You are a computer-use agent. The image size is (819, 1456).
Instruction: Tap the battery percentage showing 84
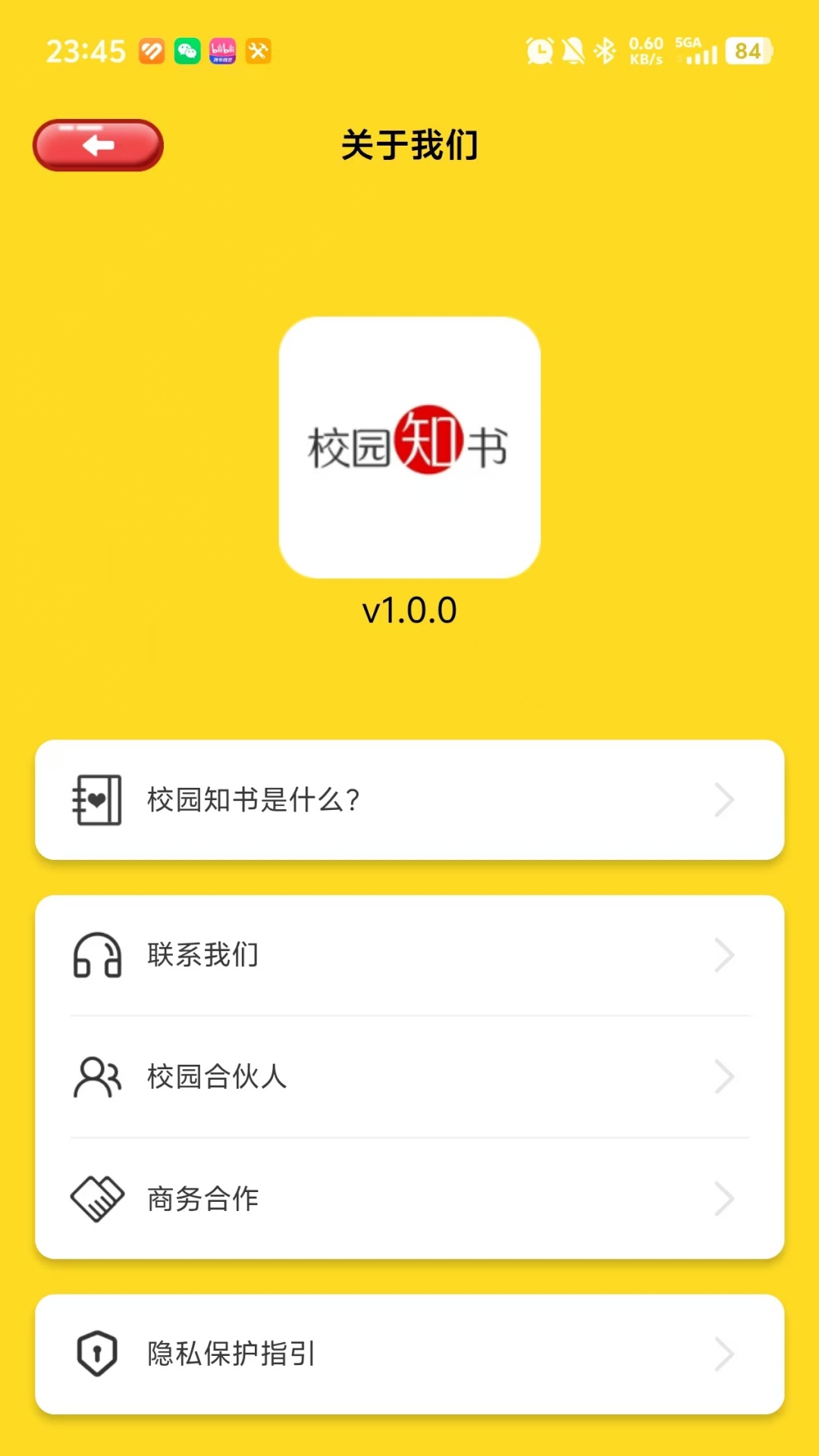click(748, 52)
